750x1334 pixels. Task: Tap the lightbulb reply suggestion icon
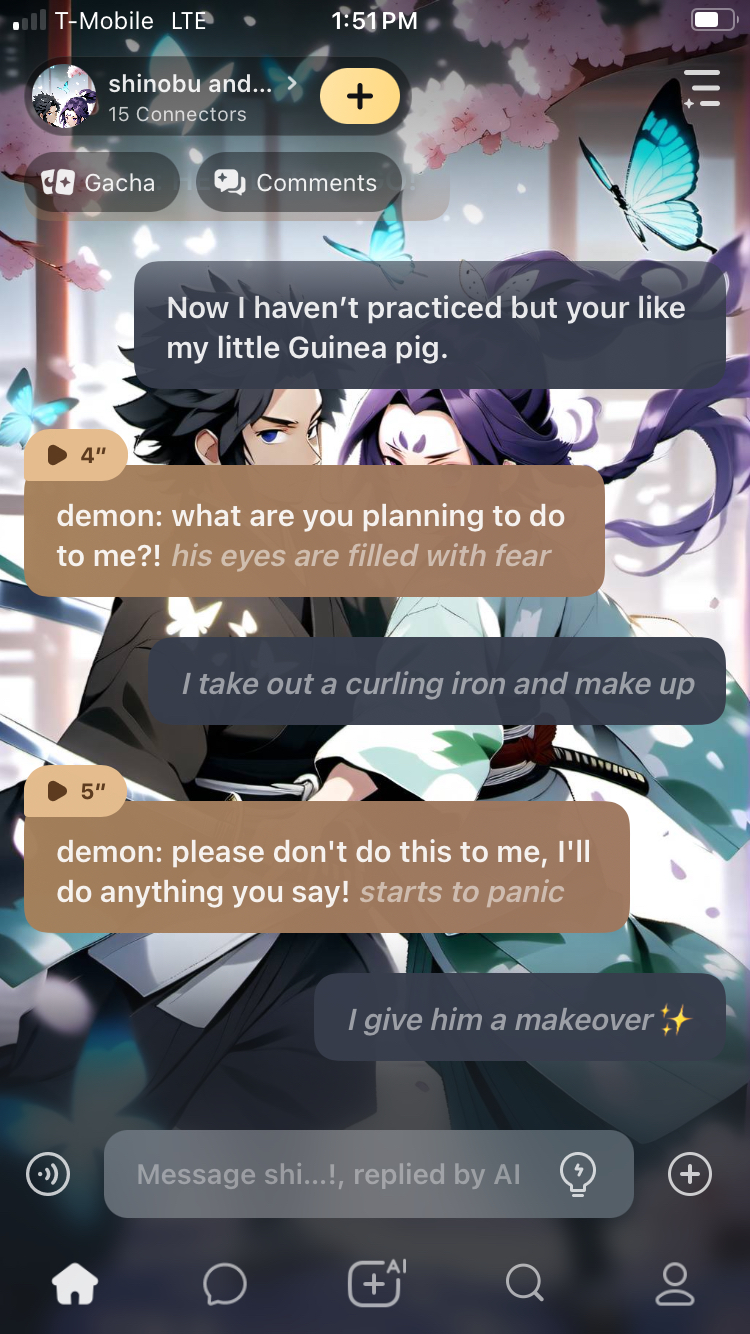tap(578, 1173)
